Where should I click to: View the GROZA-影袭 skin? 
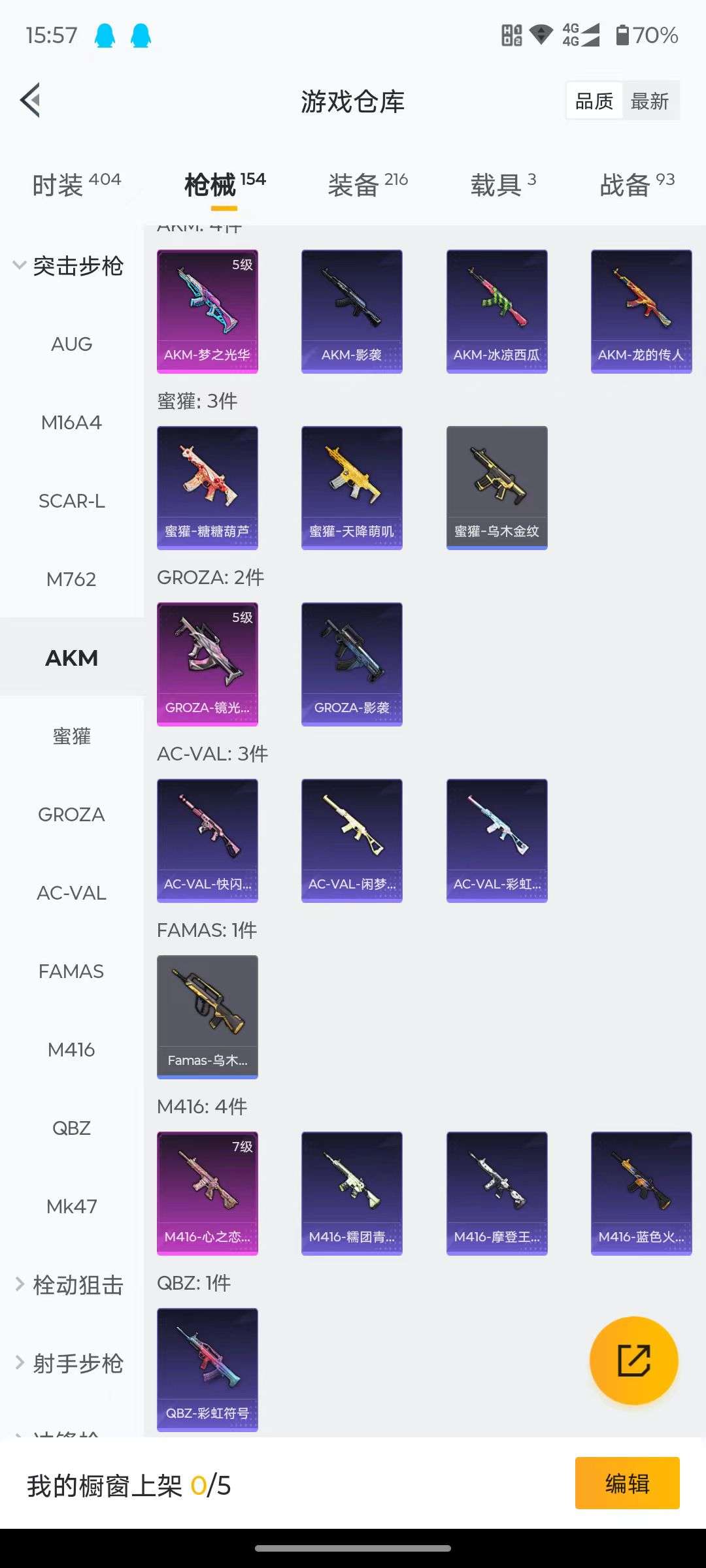[352, 664]
